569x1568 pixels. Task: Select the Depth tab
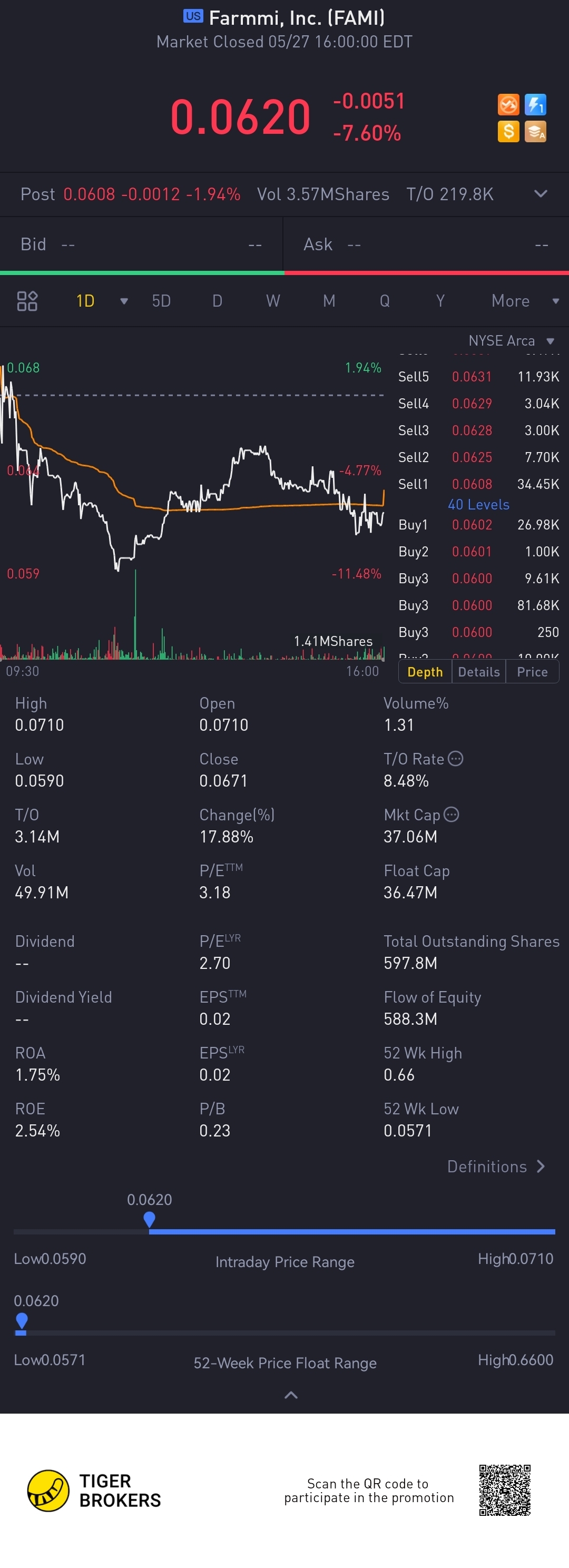(x=425, y=672)
